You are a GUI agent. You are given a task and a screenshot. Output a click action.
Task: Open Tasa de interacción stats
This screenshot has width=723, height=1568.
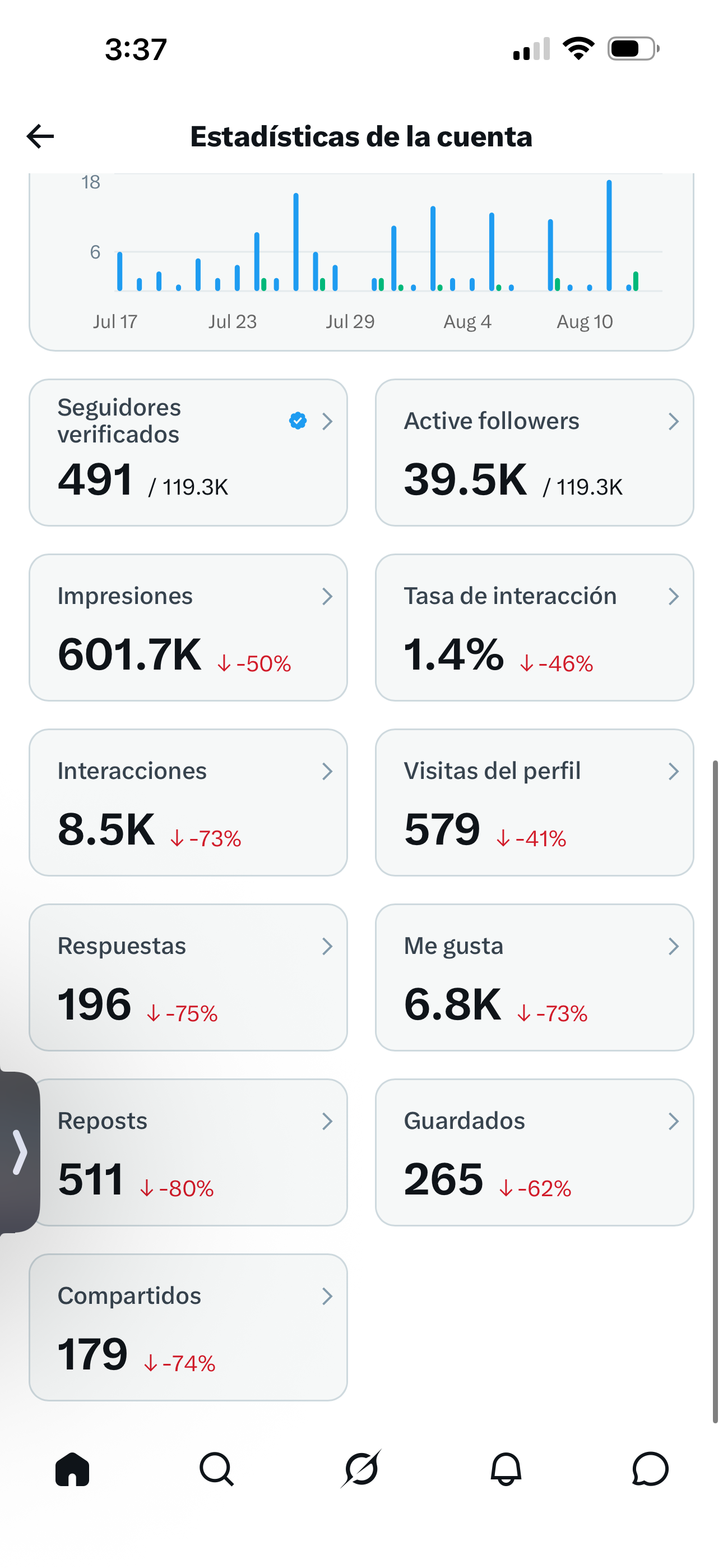[x=534, y=628]
